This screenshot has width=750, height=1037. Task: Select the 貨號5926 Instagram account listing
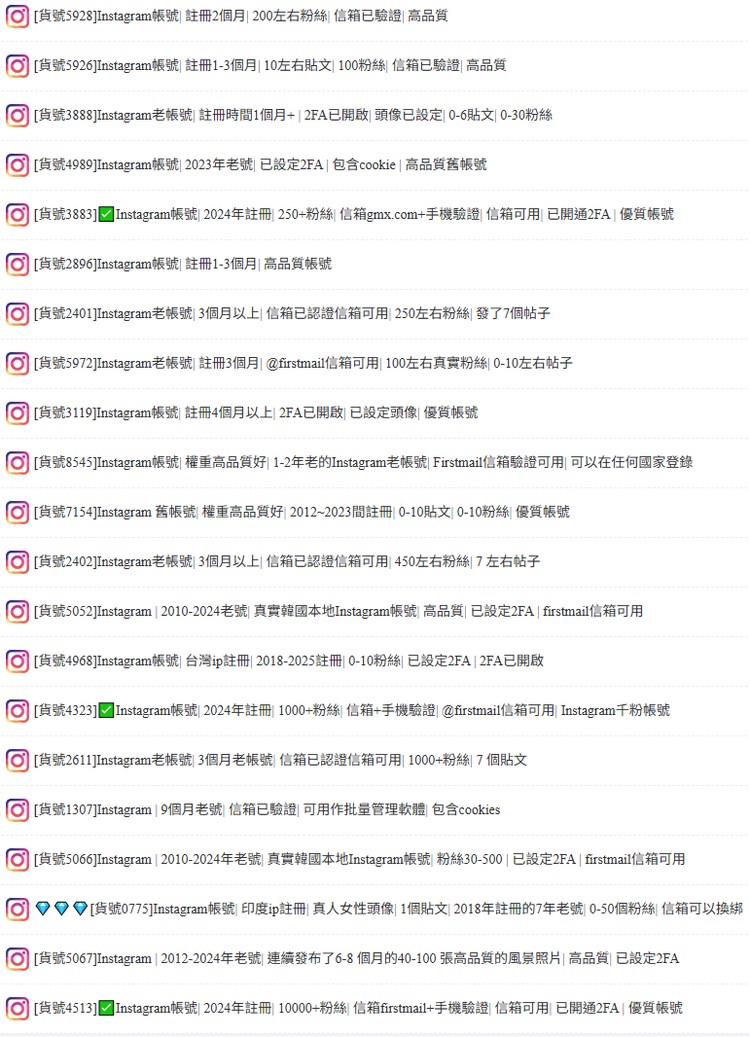point(270,65)
